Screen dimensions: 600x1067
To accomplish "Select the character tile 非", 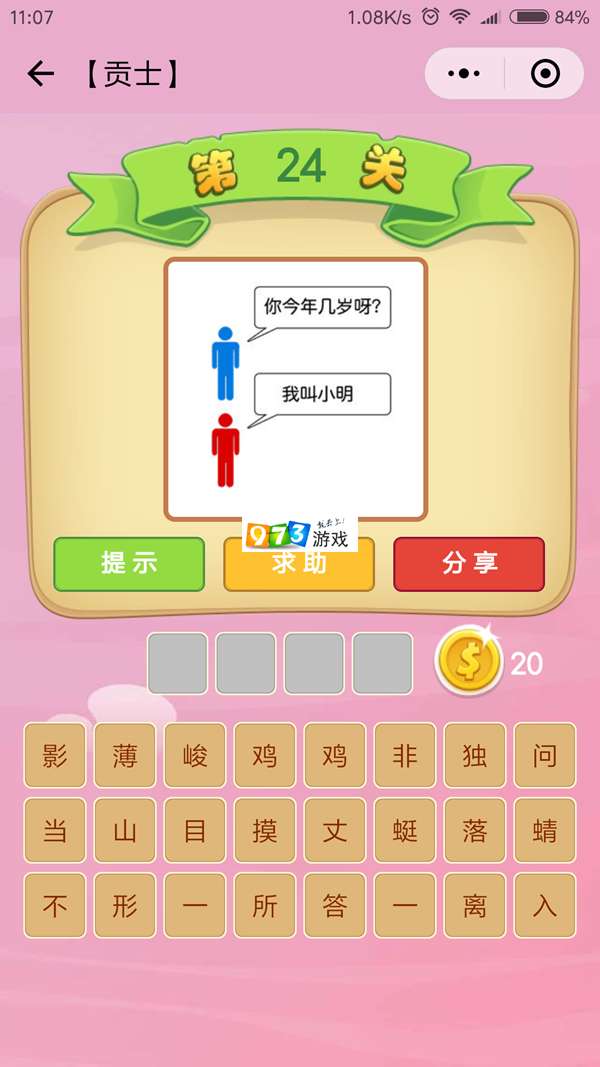I will click(405, 755).
